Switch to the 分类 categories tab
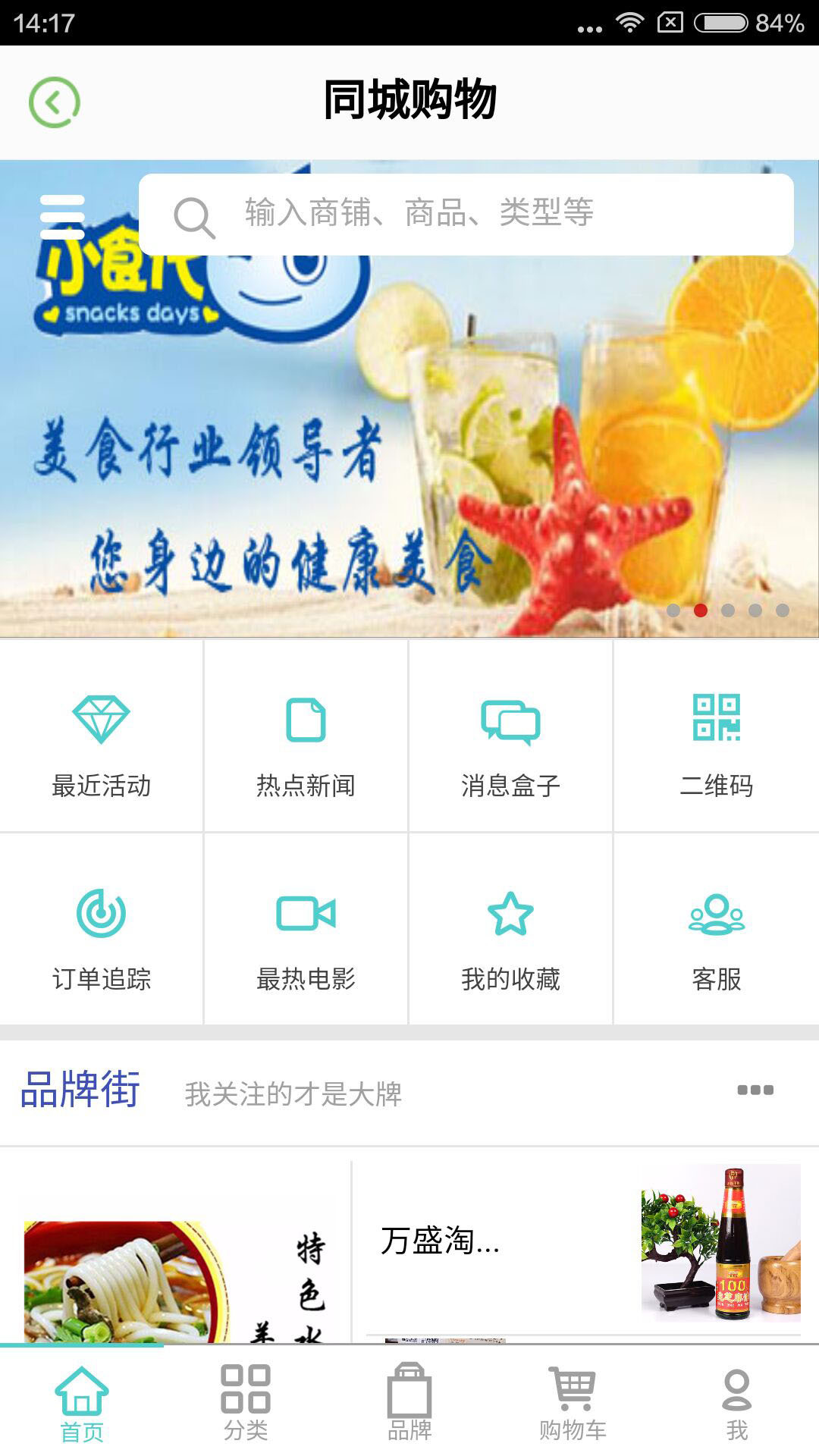This screenshot has width=819, height=1456. pos(246,1403)
